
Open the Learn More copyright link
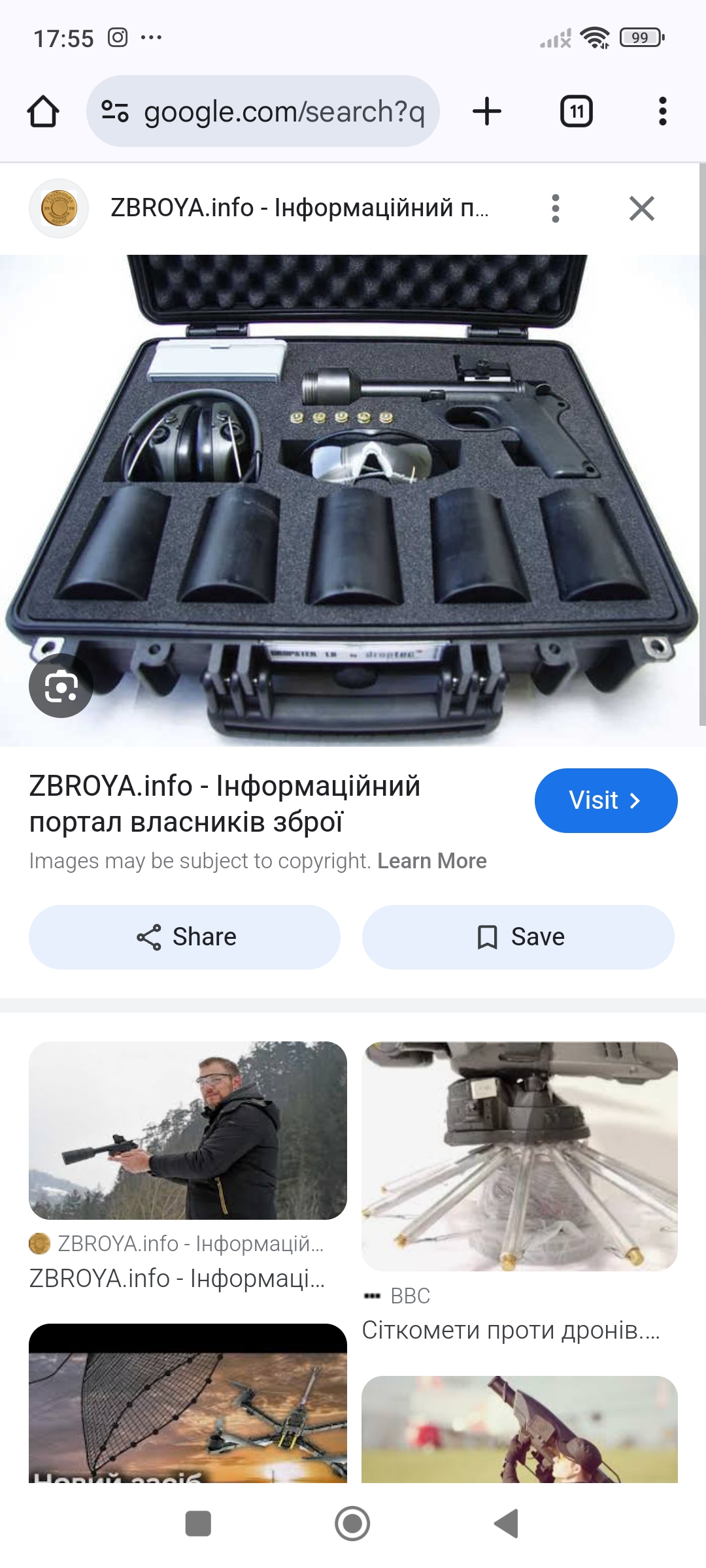click(x=432, y=861)
